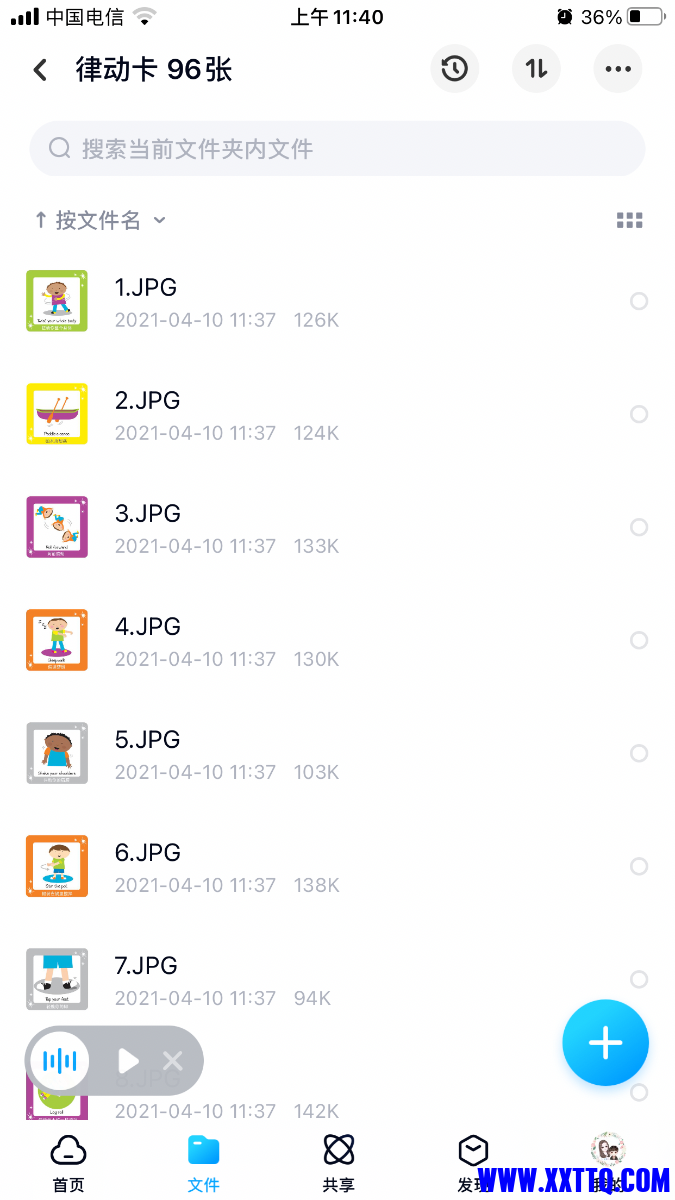Switch to the 共享 tab
The image size is (675, 1200).
(x=339, y=1164)
